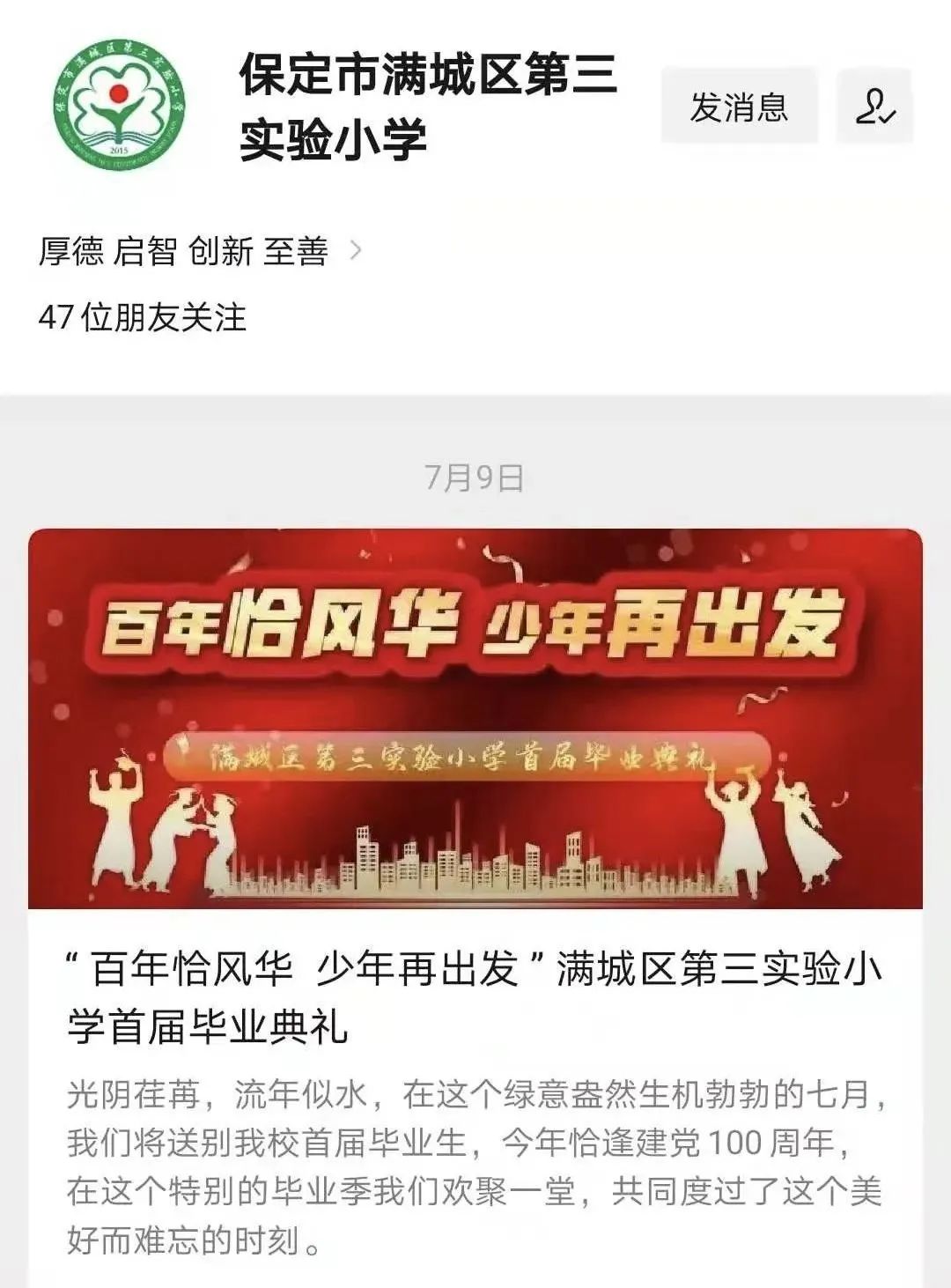Screen dimensions: 951x1288
Task: Open the followed-account person icon
Action: (874, 107)
